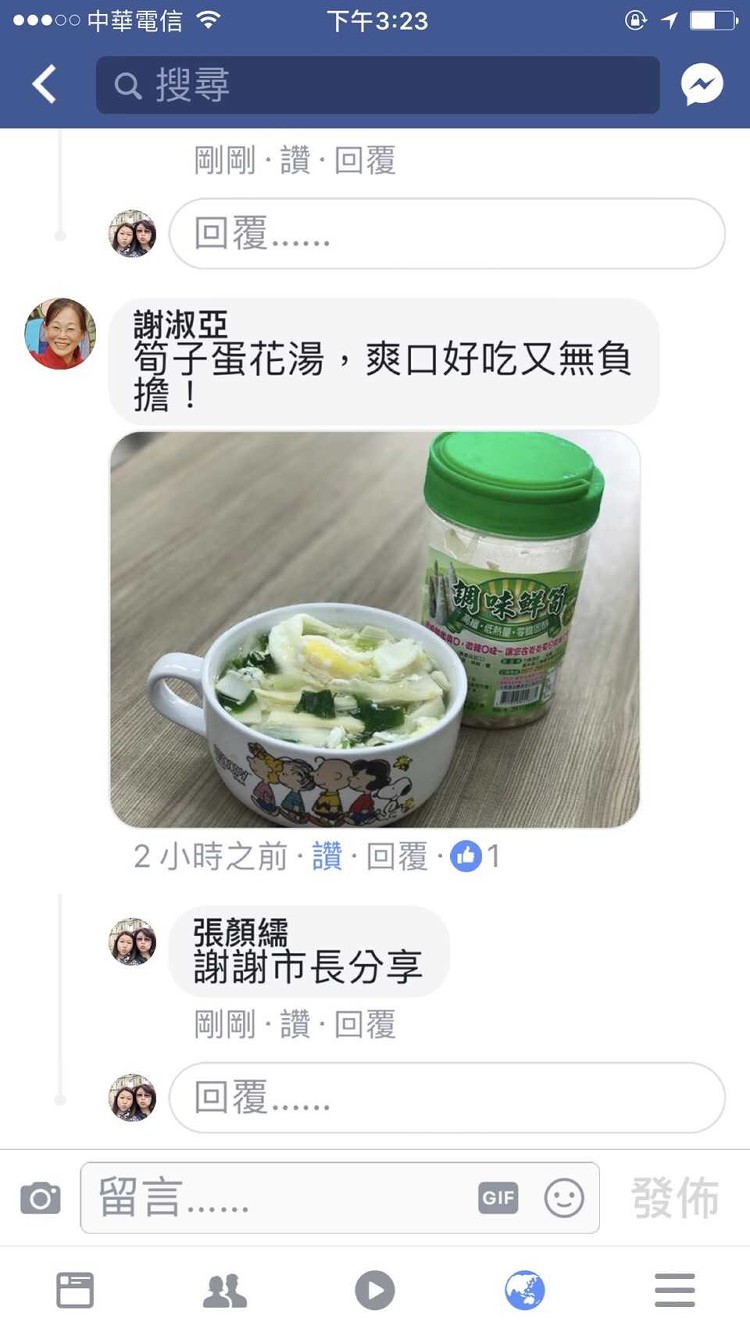The height and width of the screenshot is (1334, 750).
Task: Open the emoji picker
Action: 563,1197
